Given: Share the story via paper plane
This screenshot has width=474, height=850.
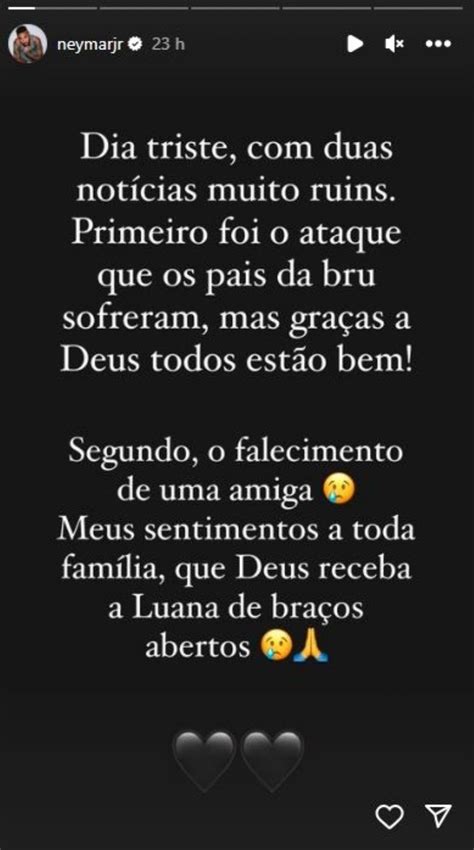Looking at the screenshot, I should (438, 815).
